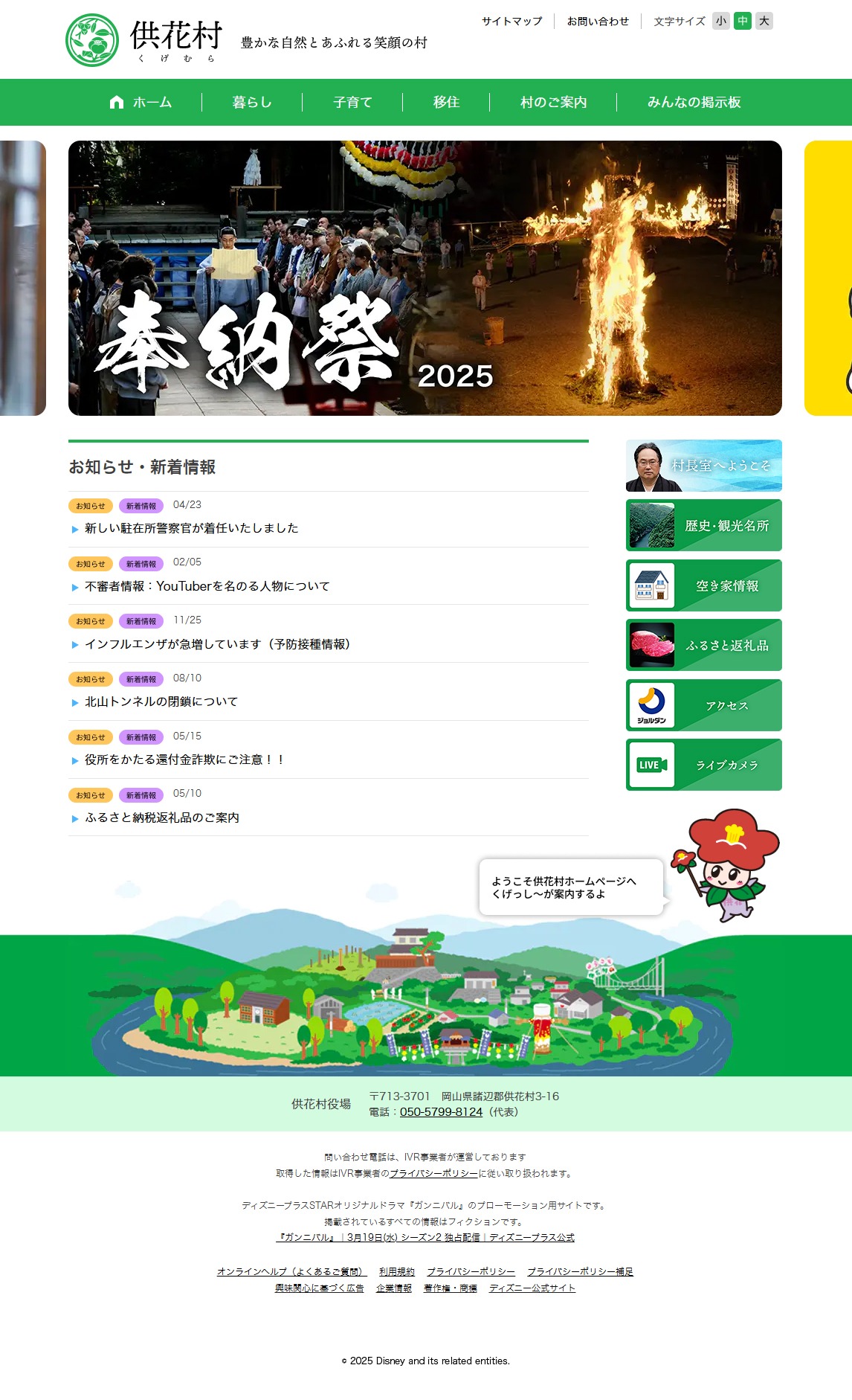852x1400 pixels.
Task: Open the 移住 navigation item
Action: click(x=446, y=102)
